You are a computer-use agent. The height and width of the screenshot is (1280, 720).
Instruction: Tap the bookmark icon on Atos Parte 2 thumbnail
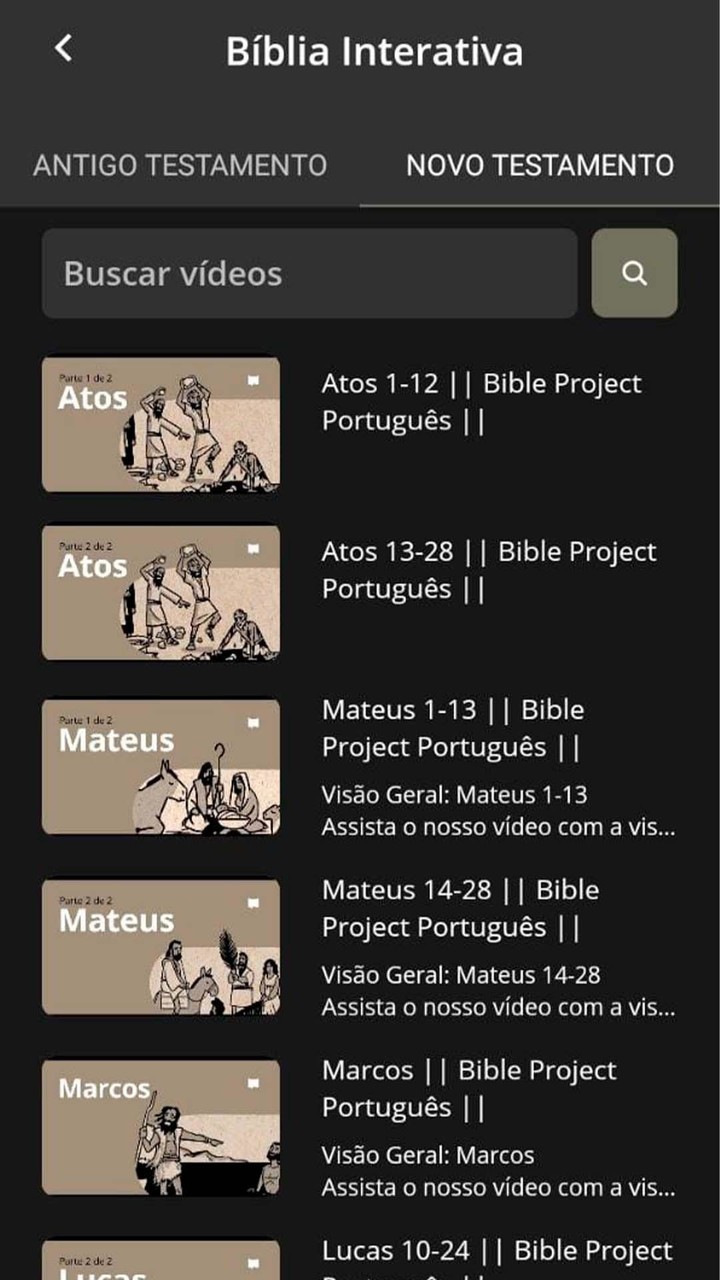[x=254, y=549]
